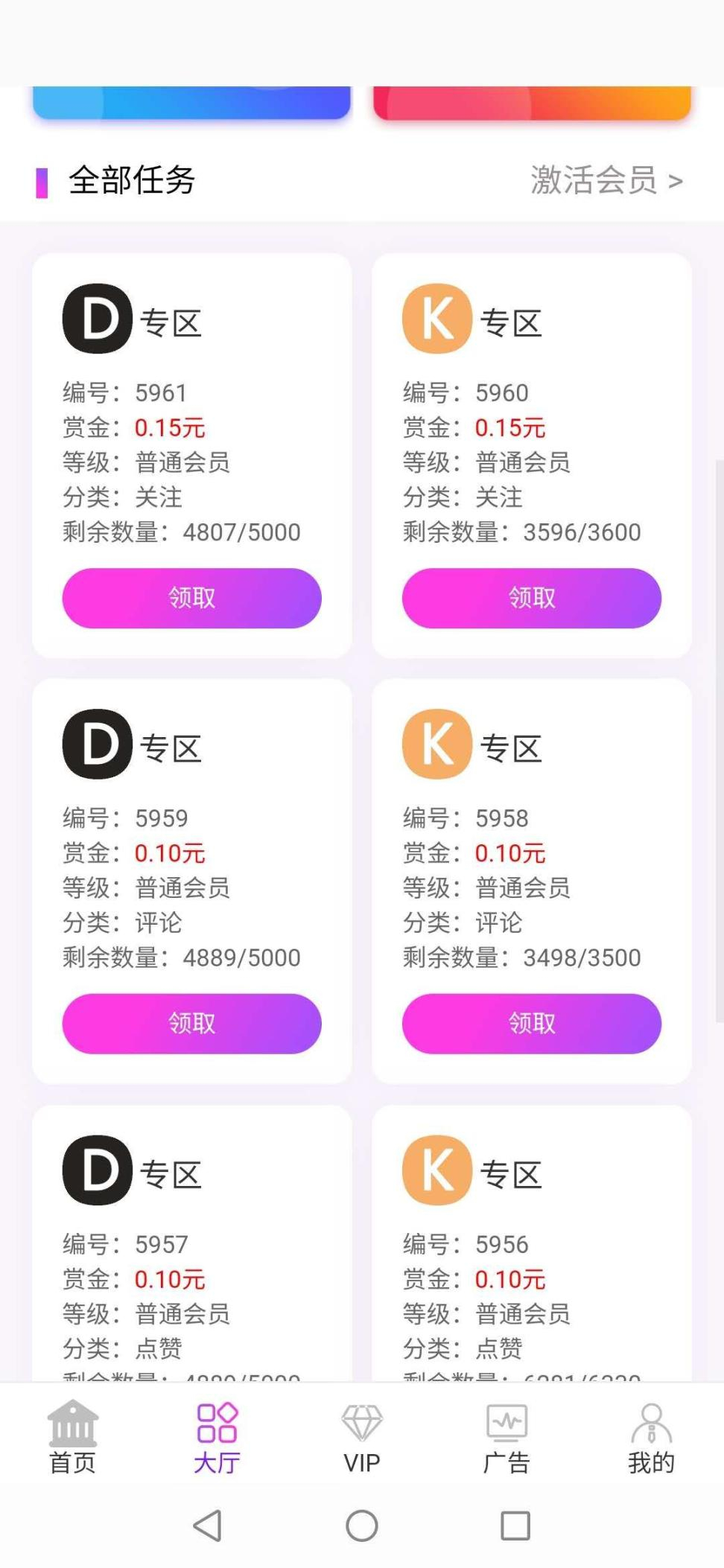Return to the system home screen
724x1568 pixels.
(x=362, y=1526)
